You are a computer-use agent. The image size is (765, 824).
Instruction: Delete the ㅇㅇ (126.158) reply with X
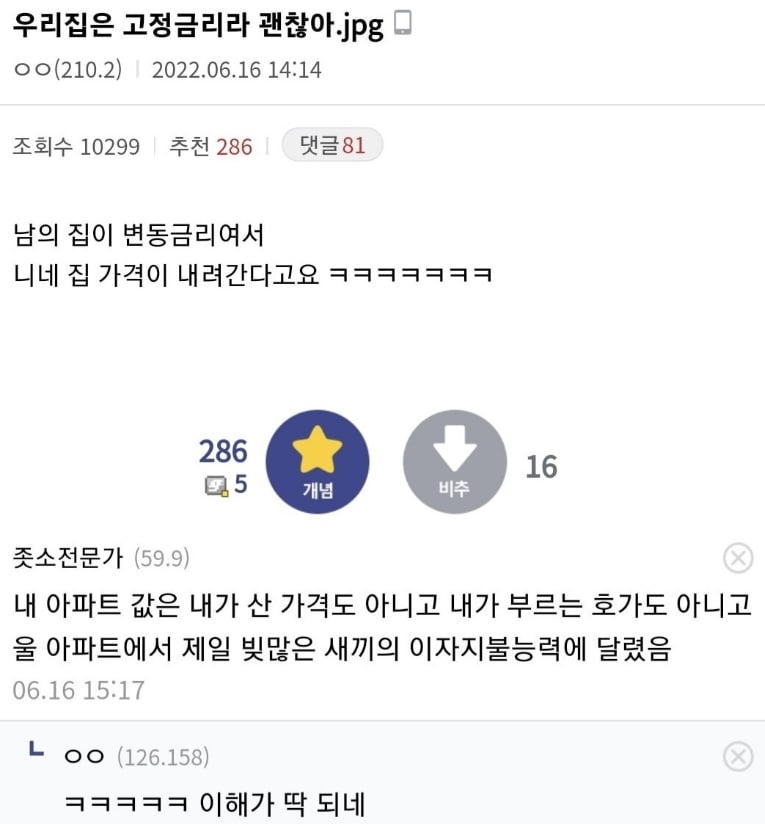(x=738, y=757)
